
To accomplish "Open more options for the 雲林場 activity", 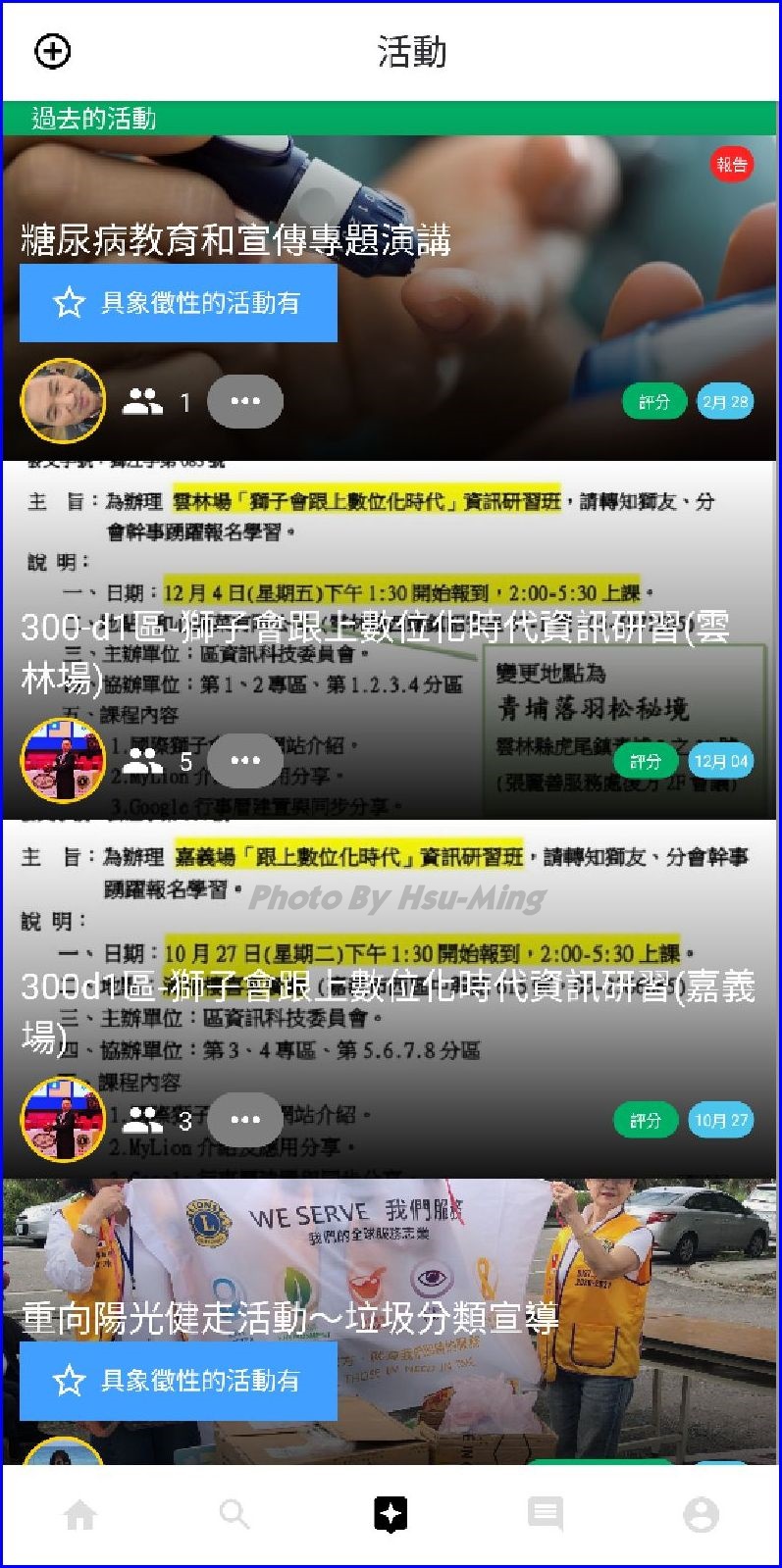I will pos(245,760).
